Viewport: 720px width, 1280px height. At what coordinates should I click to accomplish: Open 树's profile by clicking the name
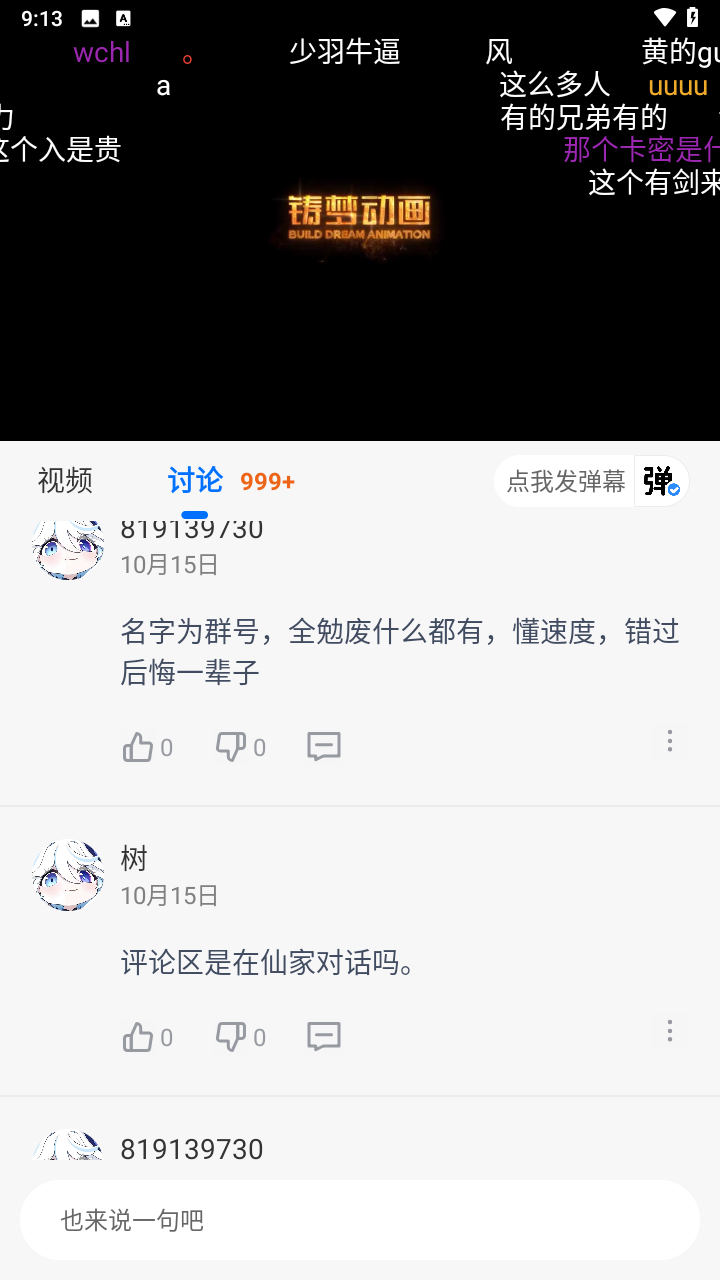pyautogui.click(x=133, y=858)
